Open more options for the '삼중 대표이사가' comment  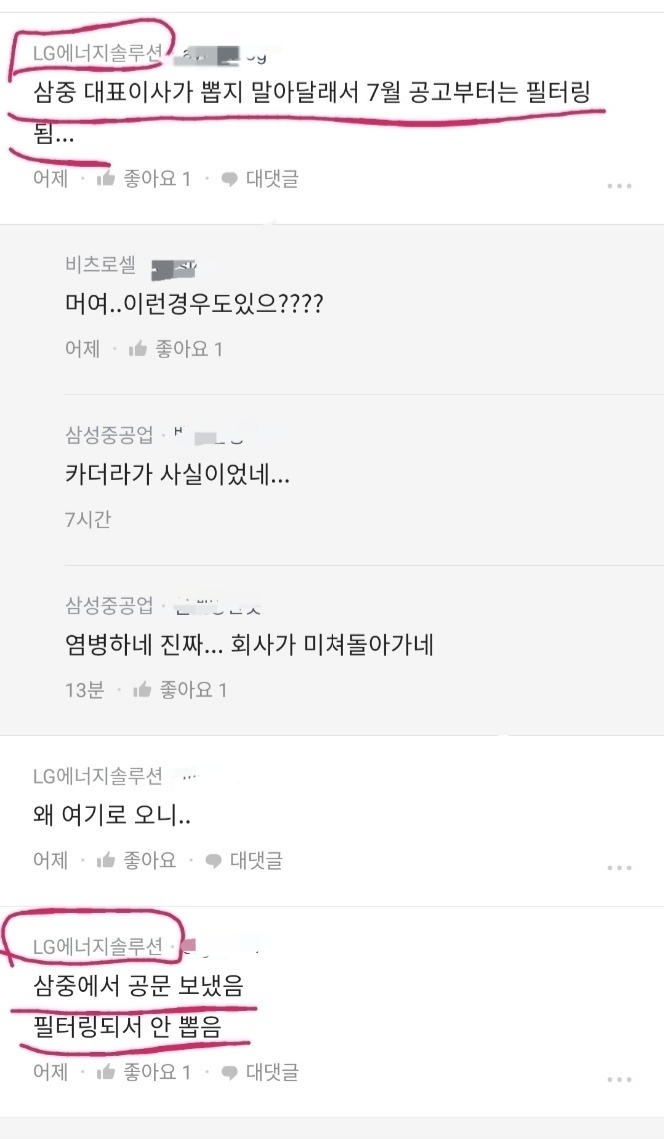click(x=619, y=186)
